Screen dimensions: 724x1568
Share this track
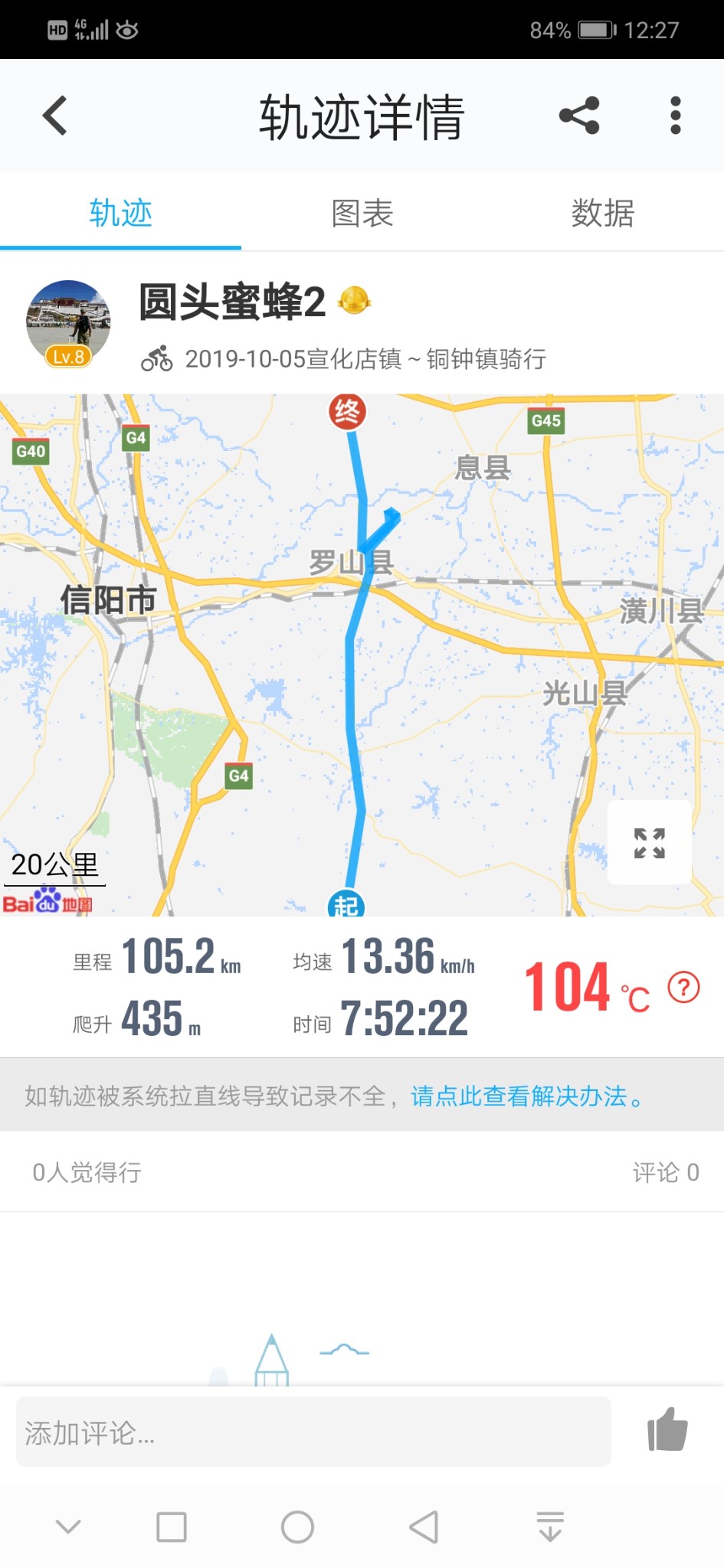coord(579,116)
